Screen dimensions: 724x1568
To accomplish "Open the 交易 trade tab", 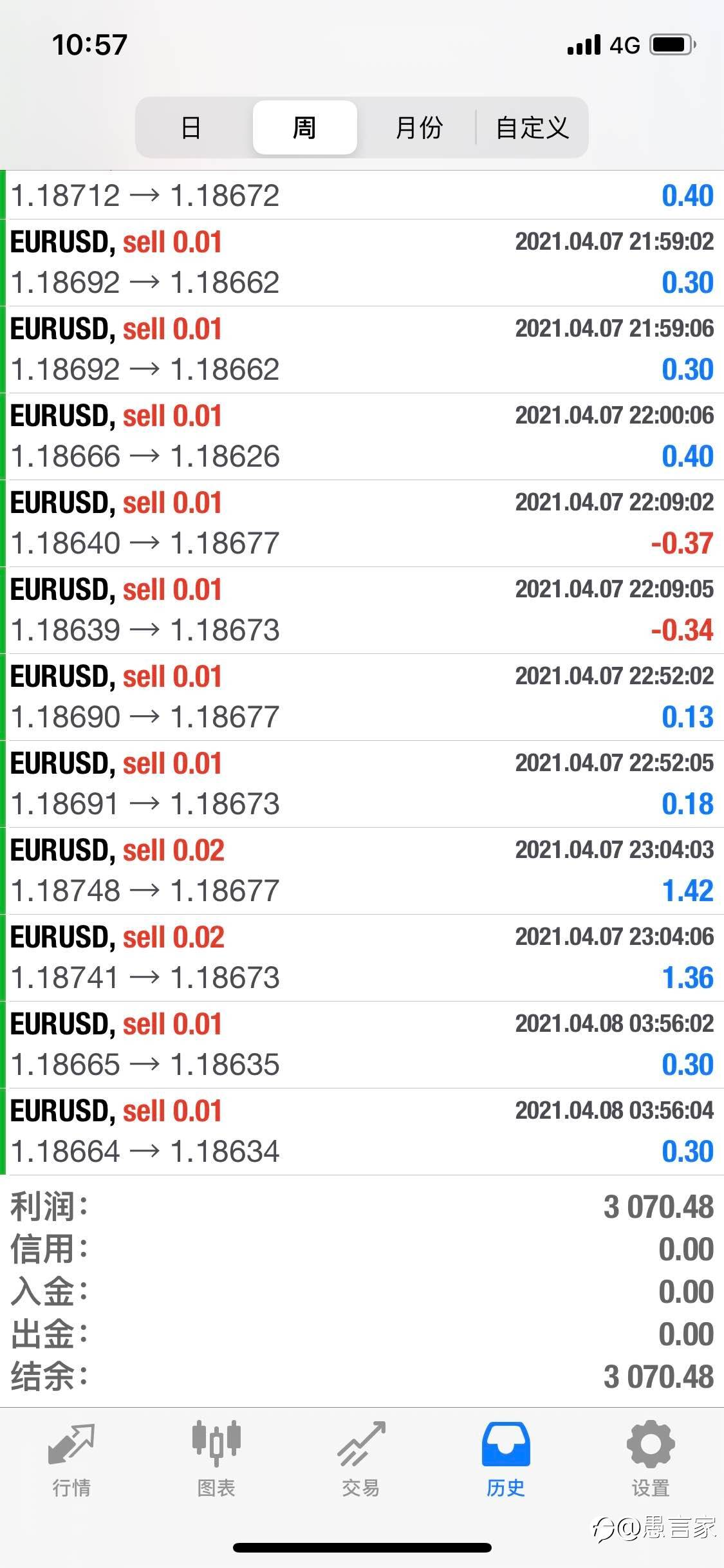I will coord(361,1459).
